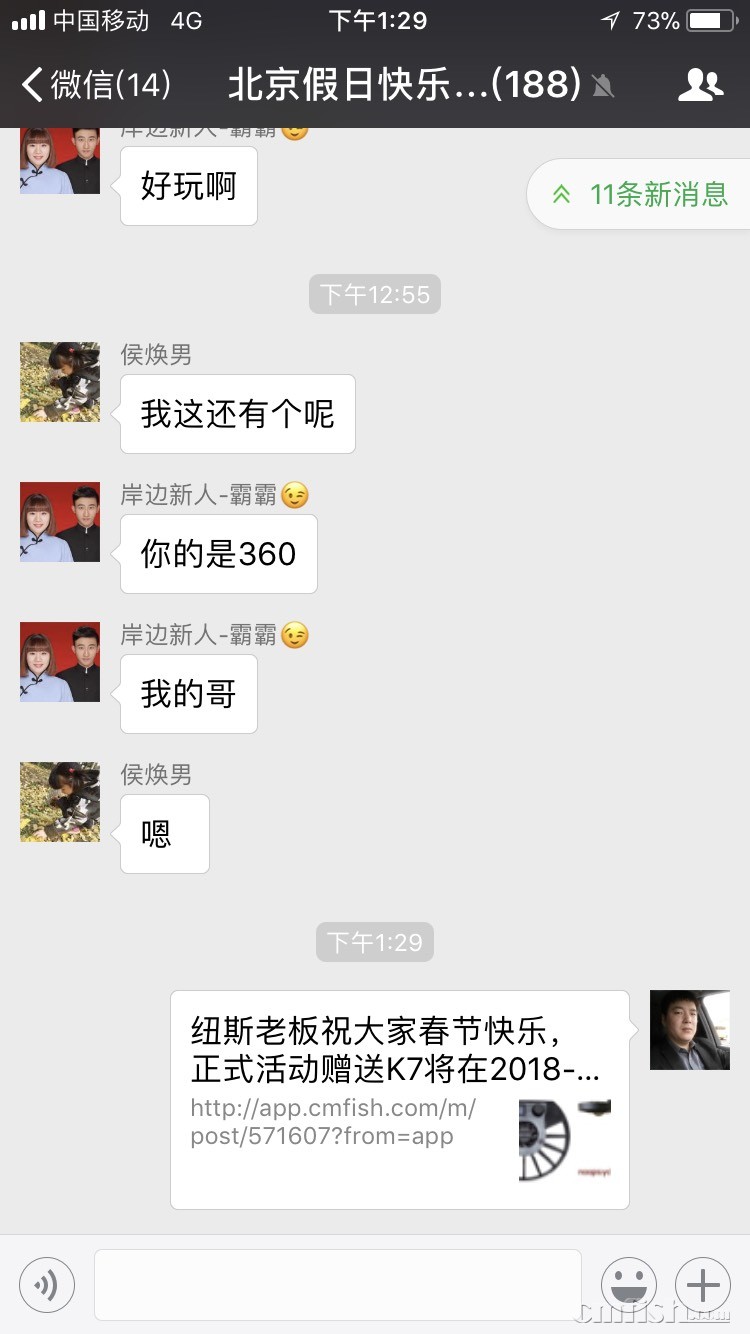Open the group members info icon
This screenshot has width=750, height=1334.
tap(700, 85)
